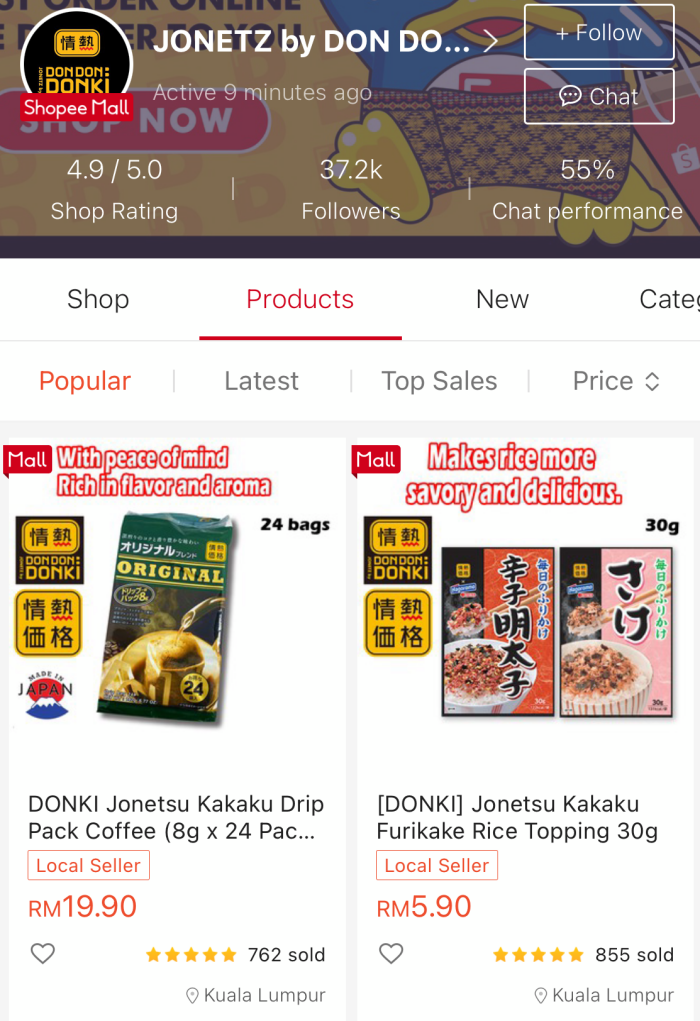Sort products by Popular
The height and width of the screenshot is (1021, 700).
point(85,381)
